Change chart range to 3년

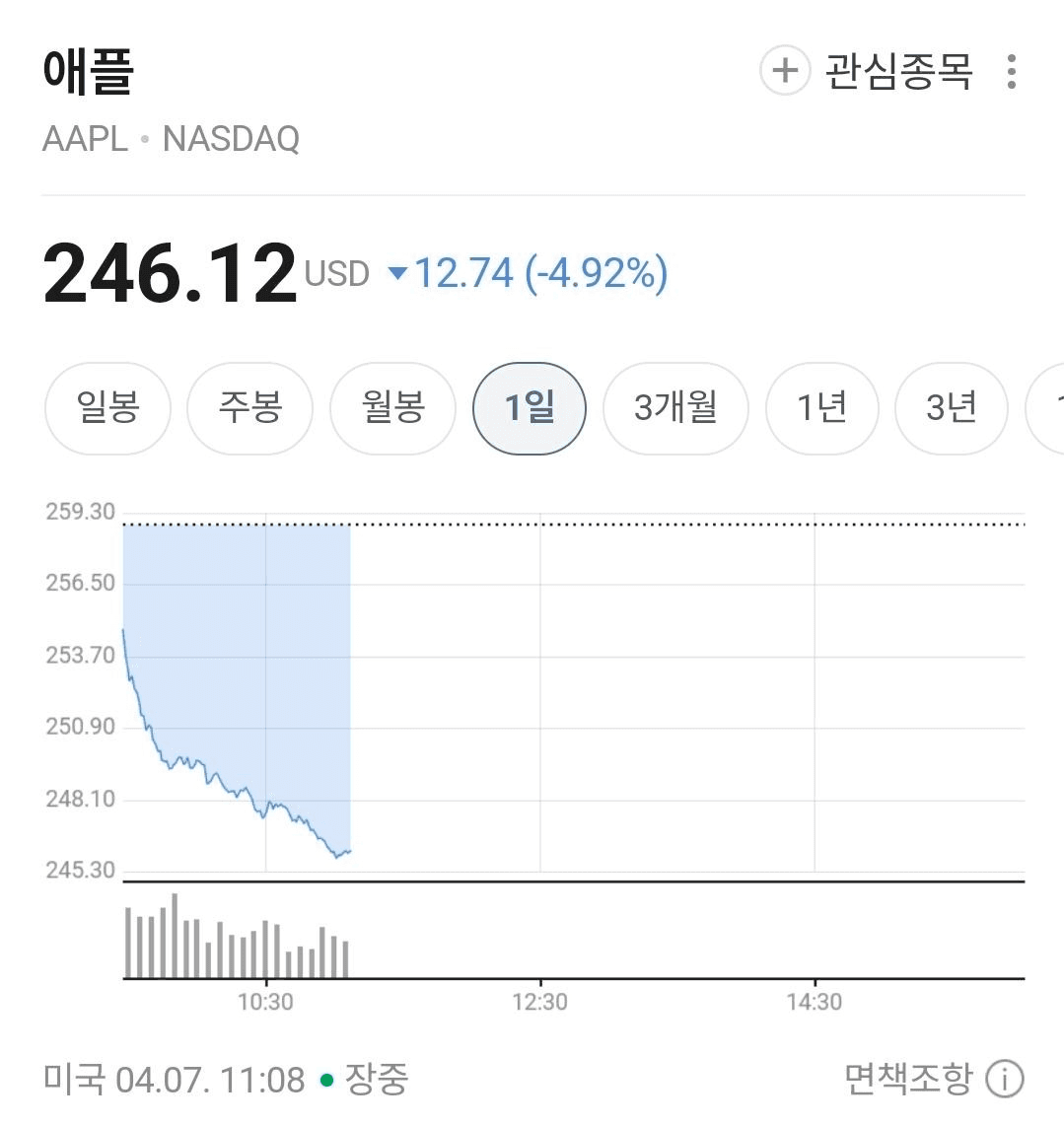coord(951,408)
